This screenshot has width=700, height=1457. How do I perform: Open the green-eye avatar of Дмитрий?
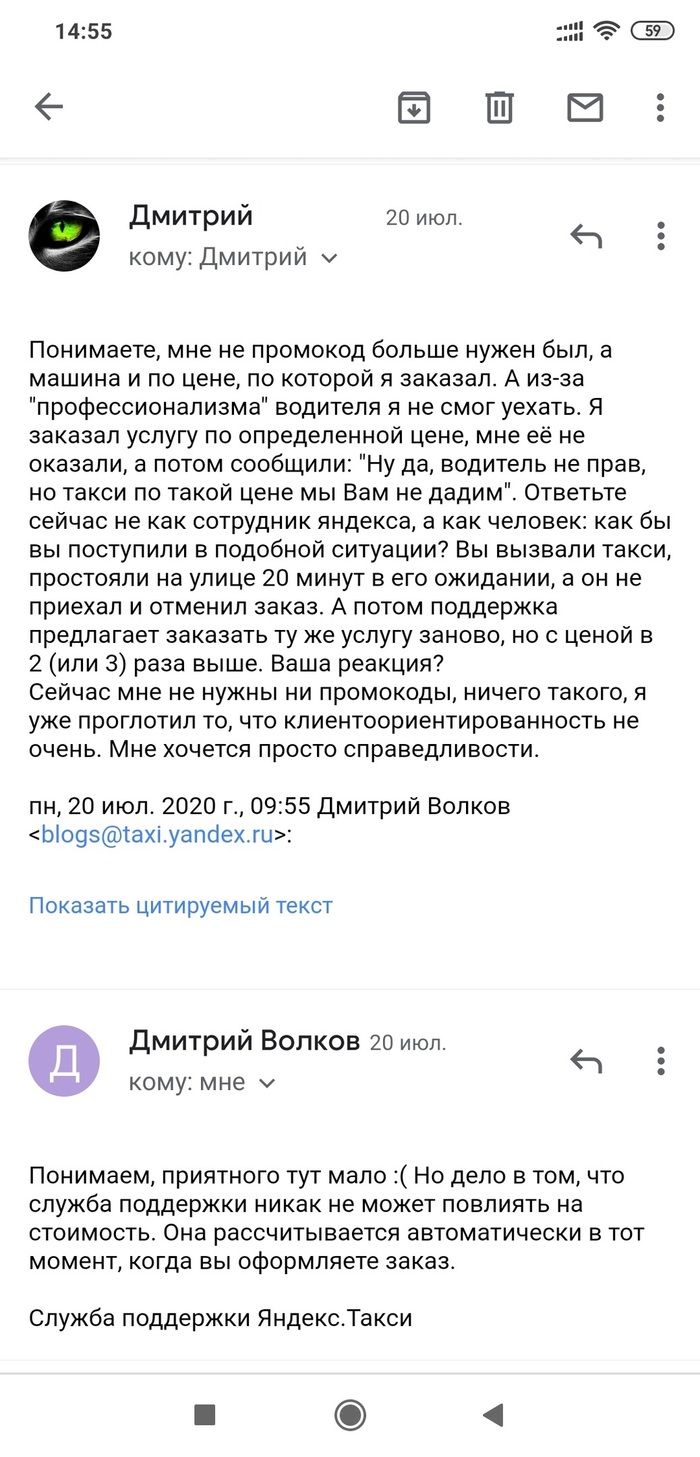tap(64, 236)
